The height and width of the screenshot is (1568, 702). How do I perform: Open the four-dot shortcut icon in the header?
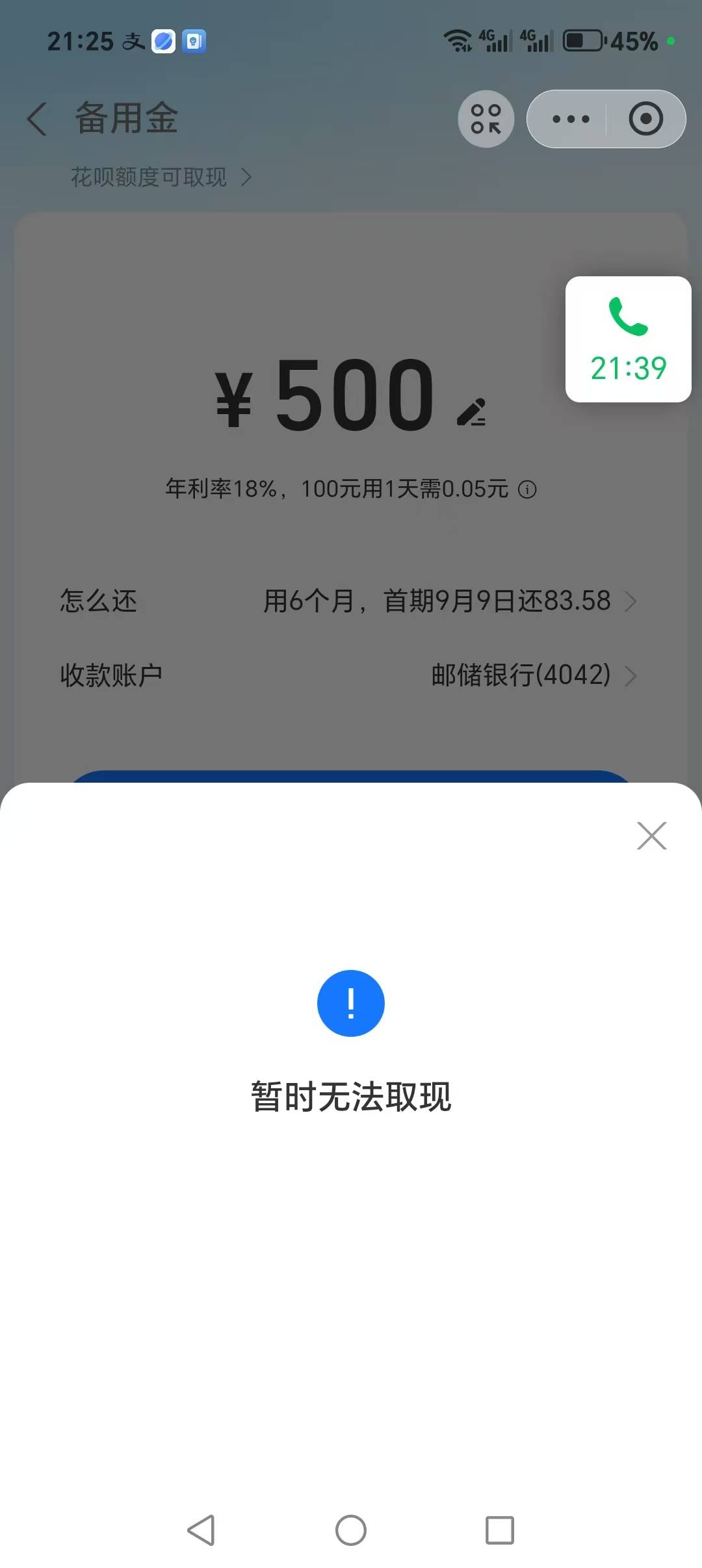point(486,119)
